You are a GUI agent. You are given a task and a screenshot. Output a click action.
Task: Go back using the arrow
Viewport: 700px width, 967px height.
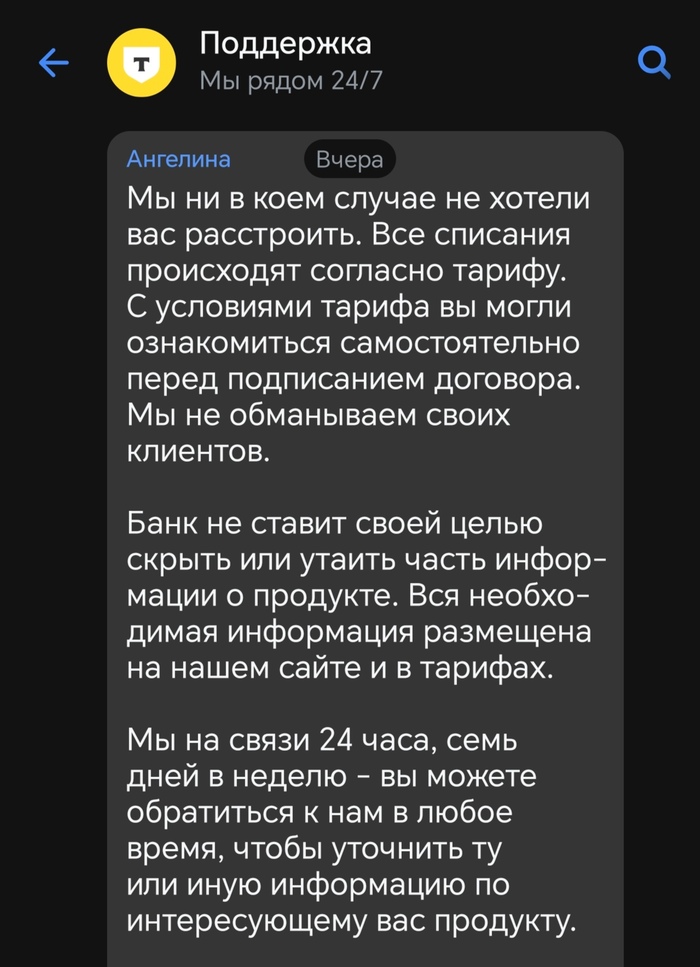pyautogui.click(x=53, y=64)
